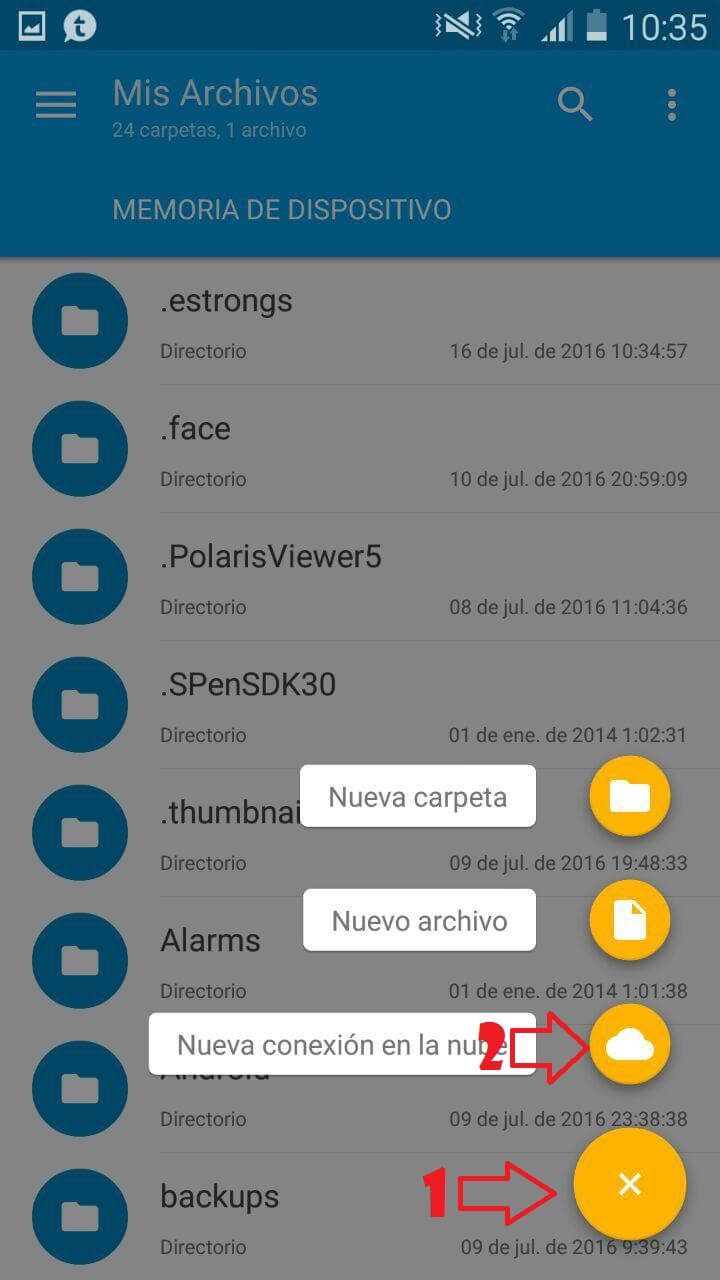Create a new file with the document button
720x1280 pixels.
pos(629,921)
